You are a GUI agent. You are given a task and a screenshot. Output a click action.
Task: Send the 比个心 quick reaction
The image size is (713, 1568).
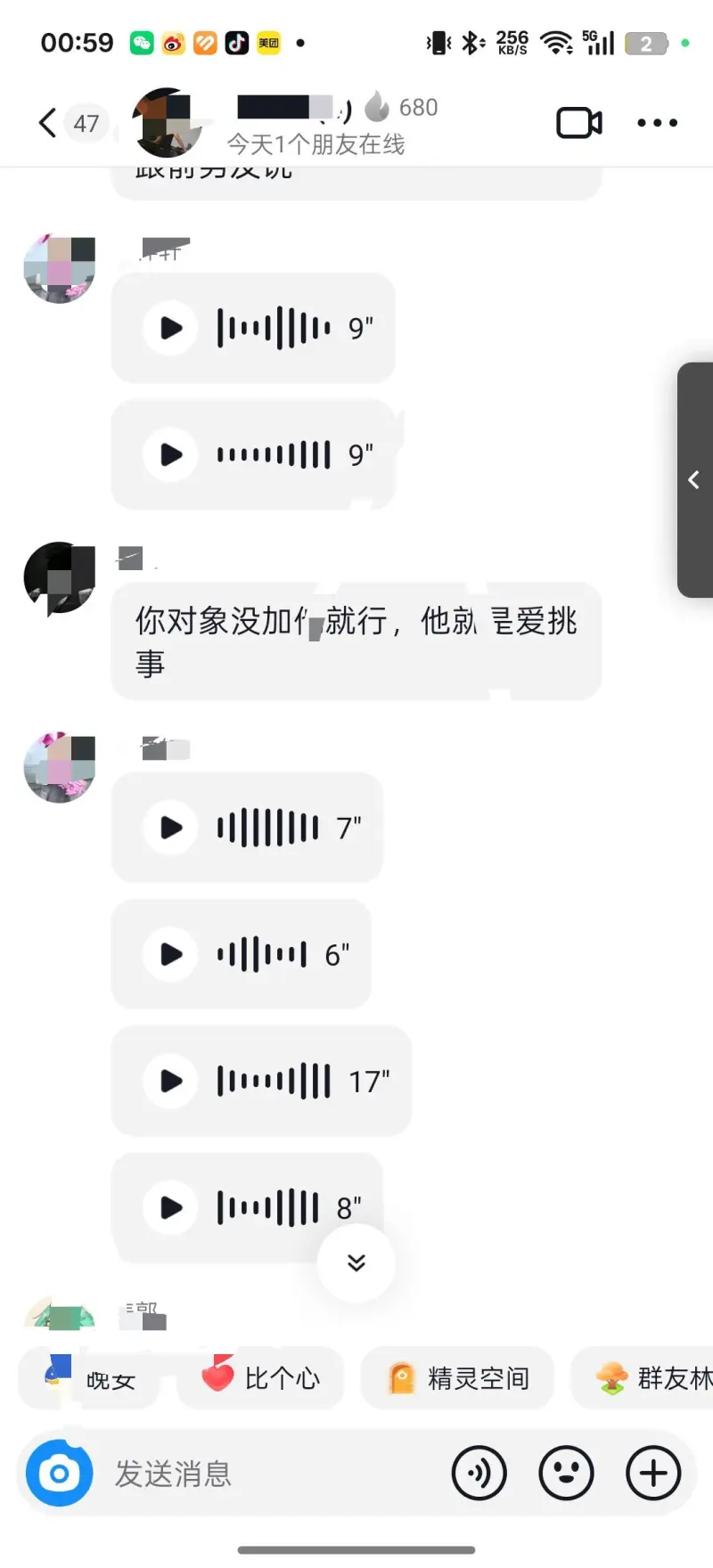[261, 1378]
